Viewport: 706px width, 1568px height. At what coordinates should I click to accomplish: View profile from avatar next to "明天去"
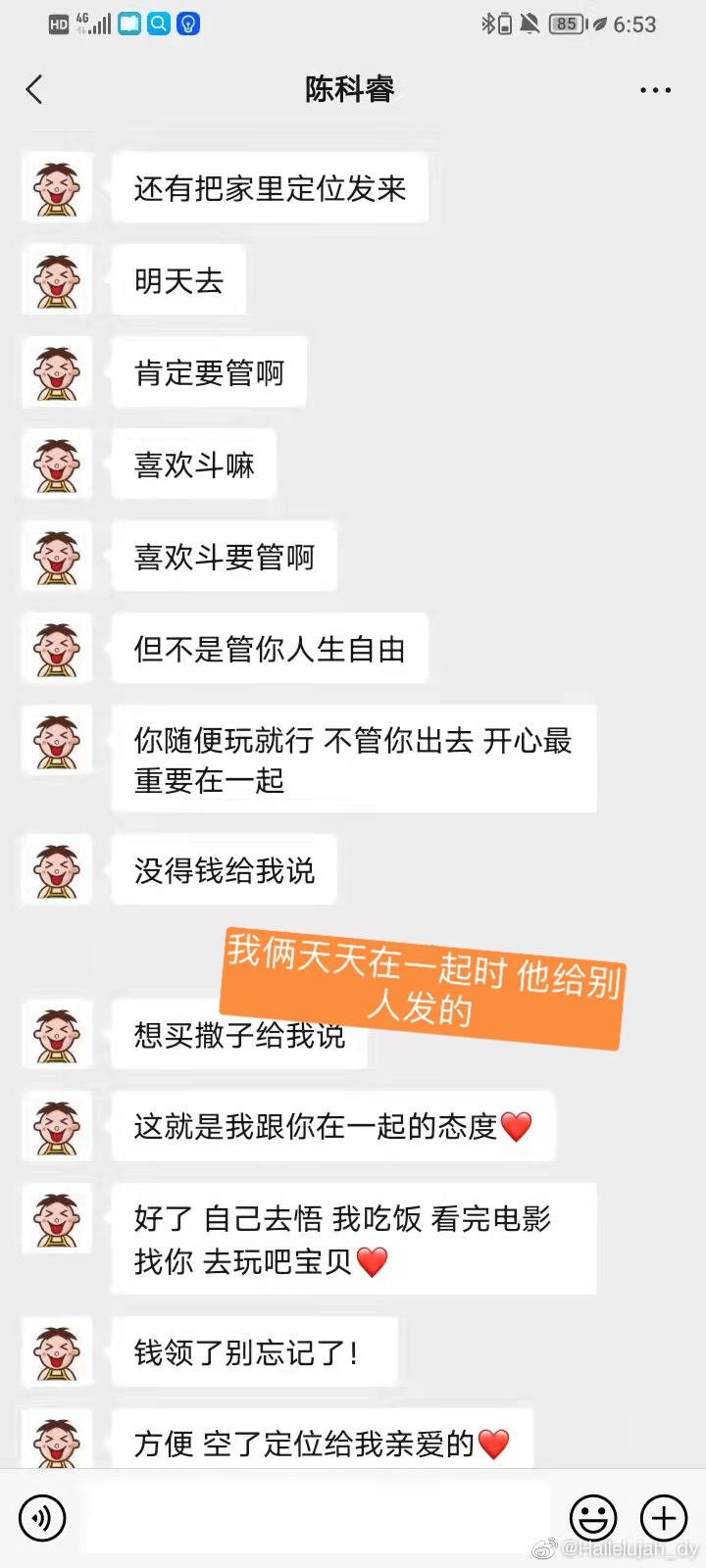tap(57, 280)
